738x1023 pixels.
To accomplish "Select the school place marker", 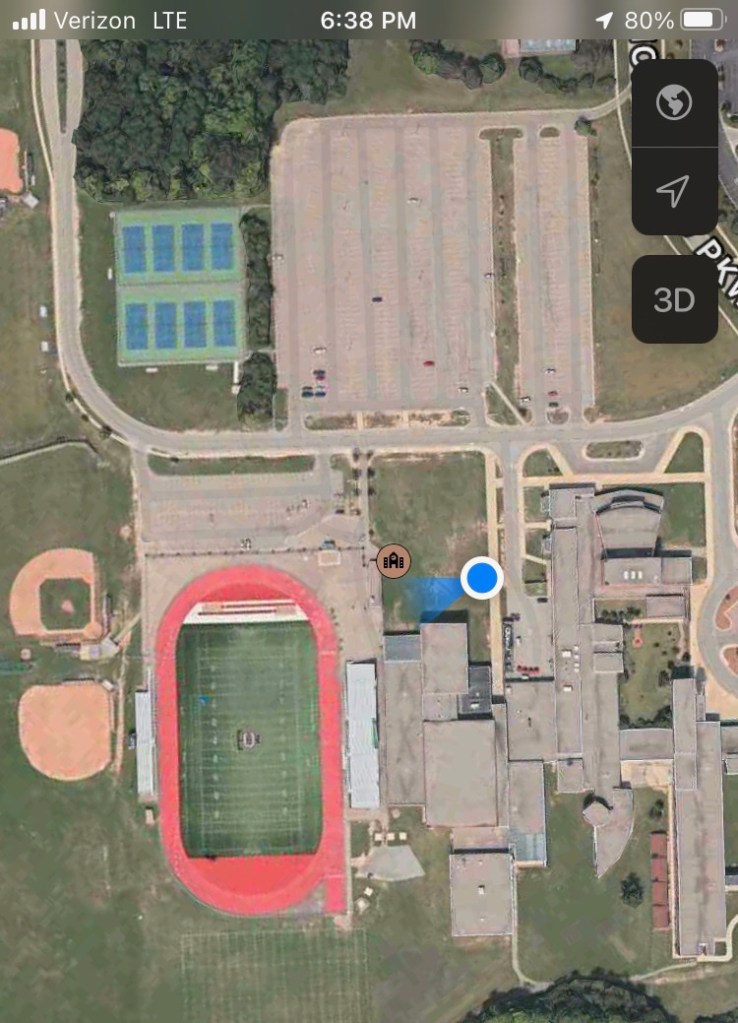I will [x=392, y=560].
